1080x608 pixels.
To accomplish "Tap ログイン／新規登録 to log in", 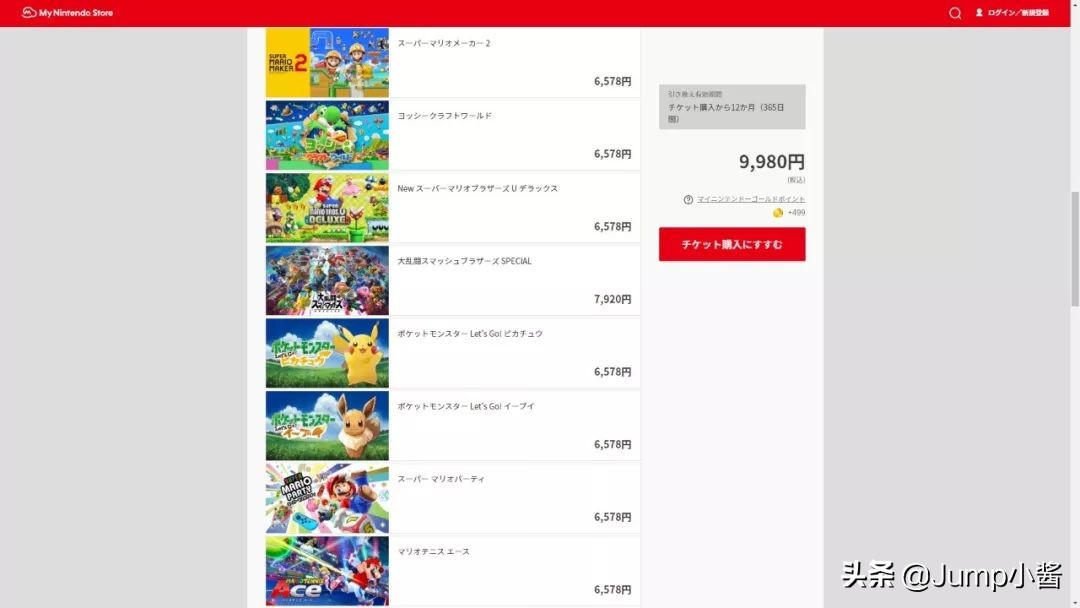I will pos(1012,13).
